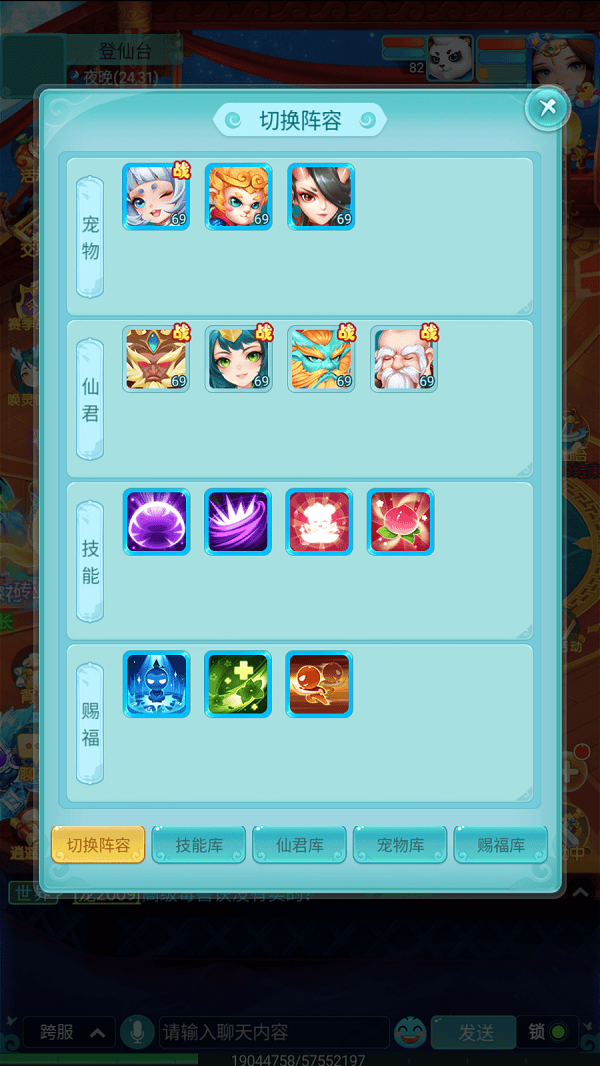600x1066 pixels.
Task: Tap the blue spirit blessing icon
Action: 156,684
